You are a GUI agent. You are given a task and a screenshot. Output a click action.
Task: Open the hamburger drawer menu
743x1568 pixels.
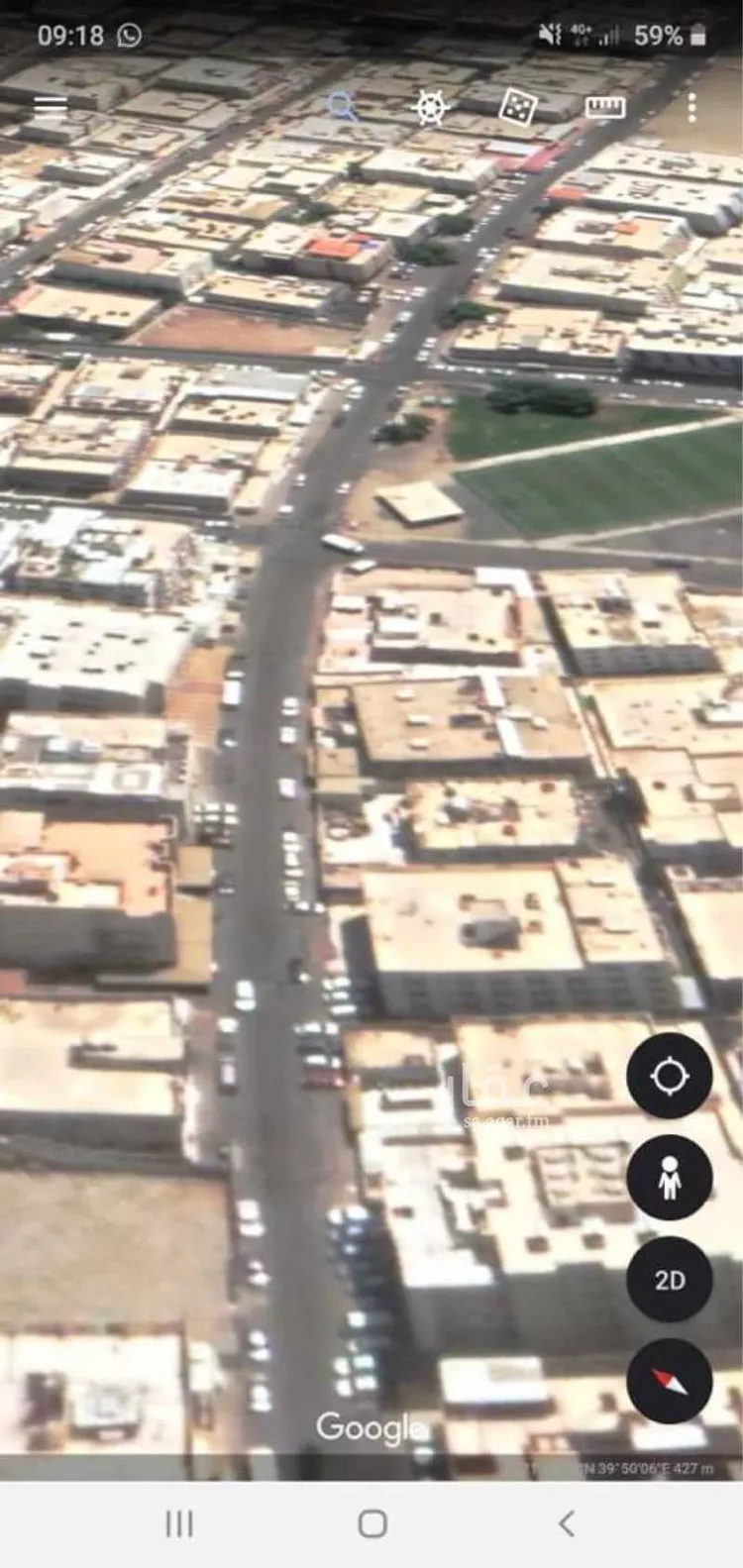coord(51,107)
